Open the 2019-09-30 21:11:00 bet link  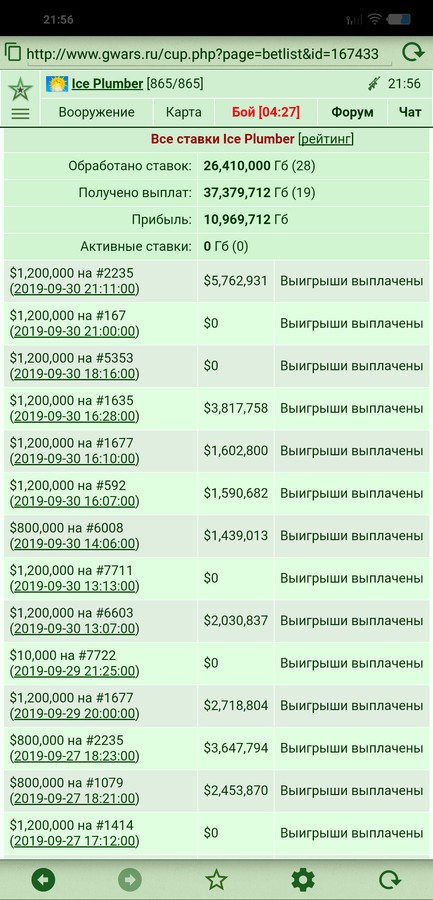click(x=75, y=289)
